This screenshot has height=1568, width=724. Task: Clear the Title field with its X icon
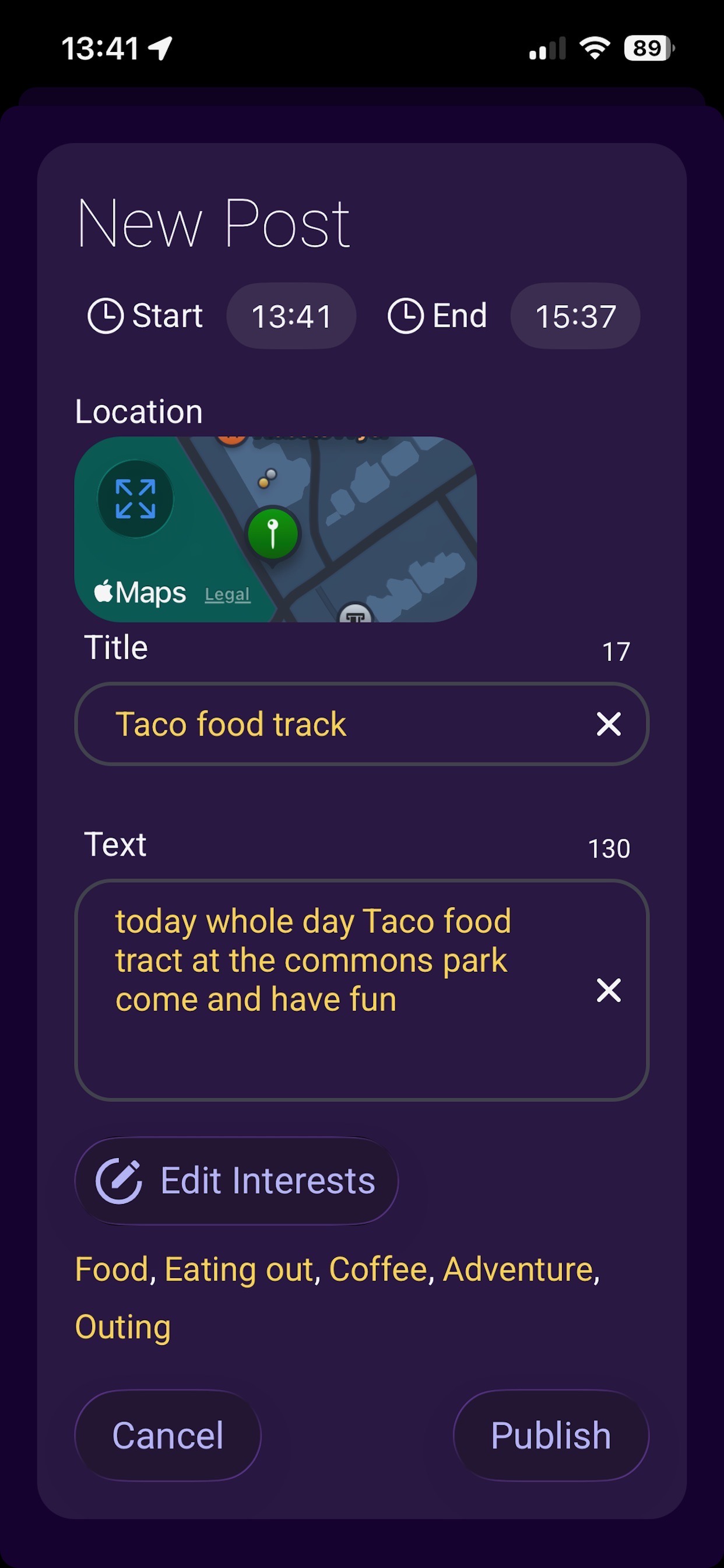click(609, 724)
